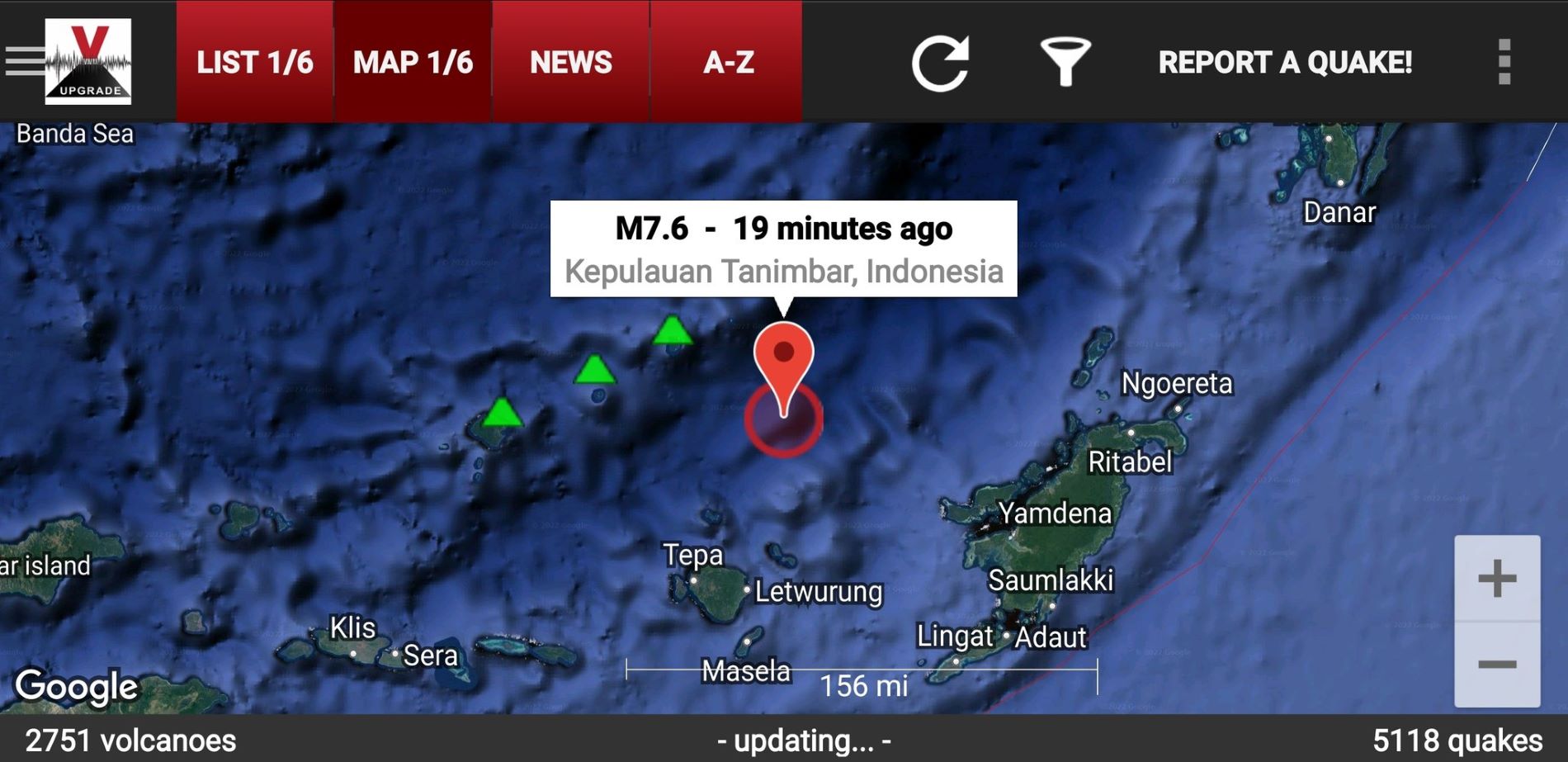Open the M7.6 Kepulauan Tanimbar info popup
This screenshot has width=1568, height=762.
pyautogui.click(x=783, y=248)
